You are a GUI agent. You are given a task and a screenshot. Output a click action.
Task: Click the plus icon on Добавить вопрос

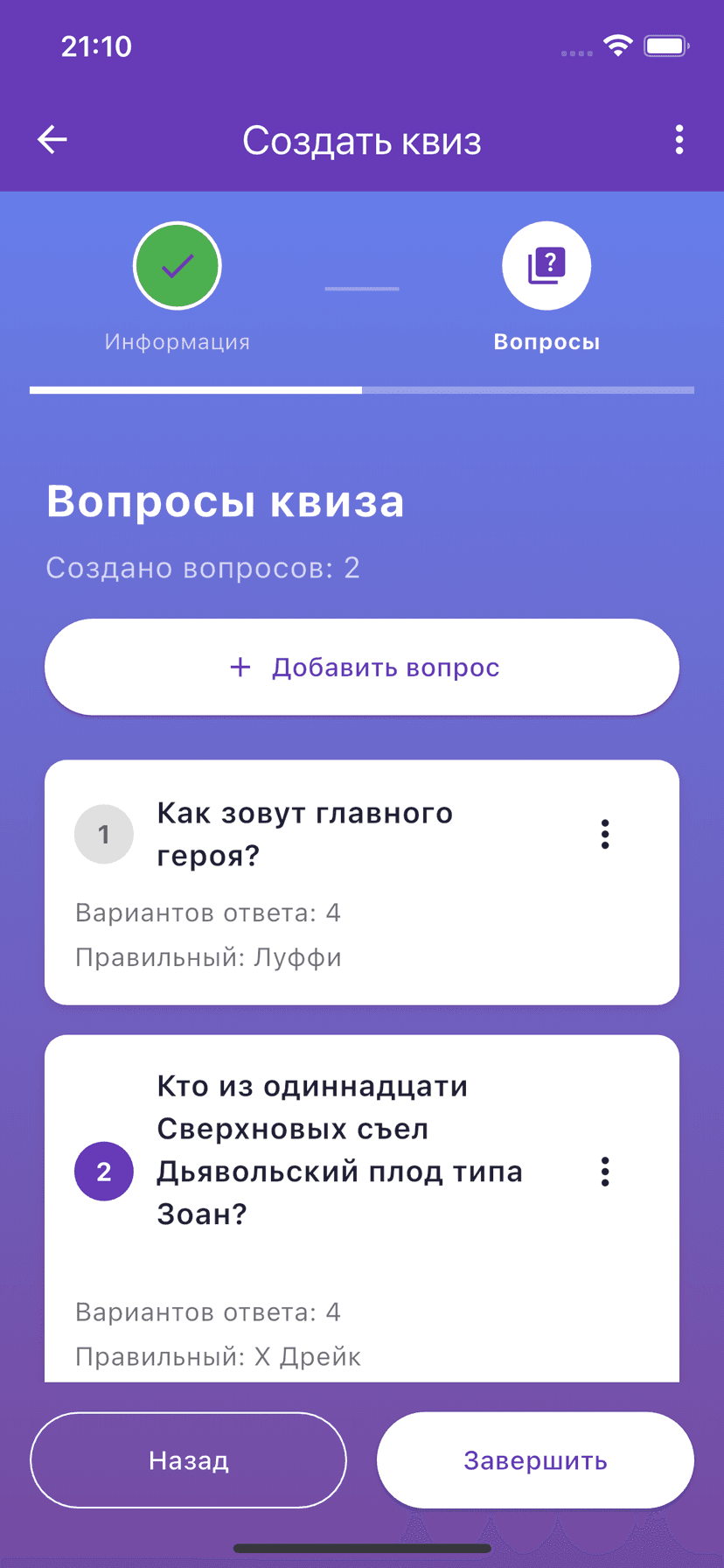click(x=239, y=667)
